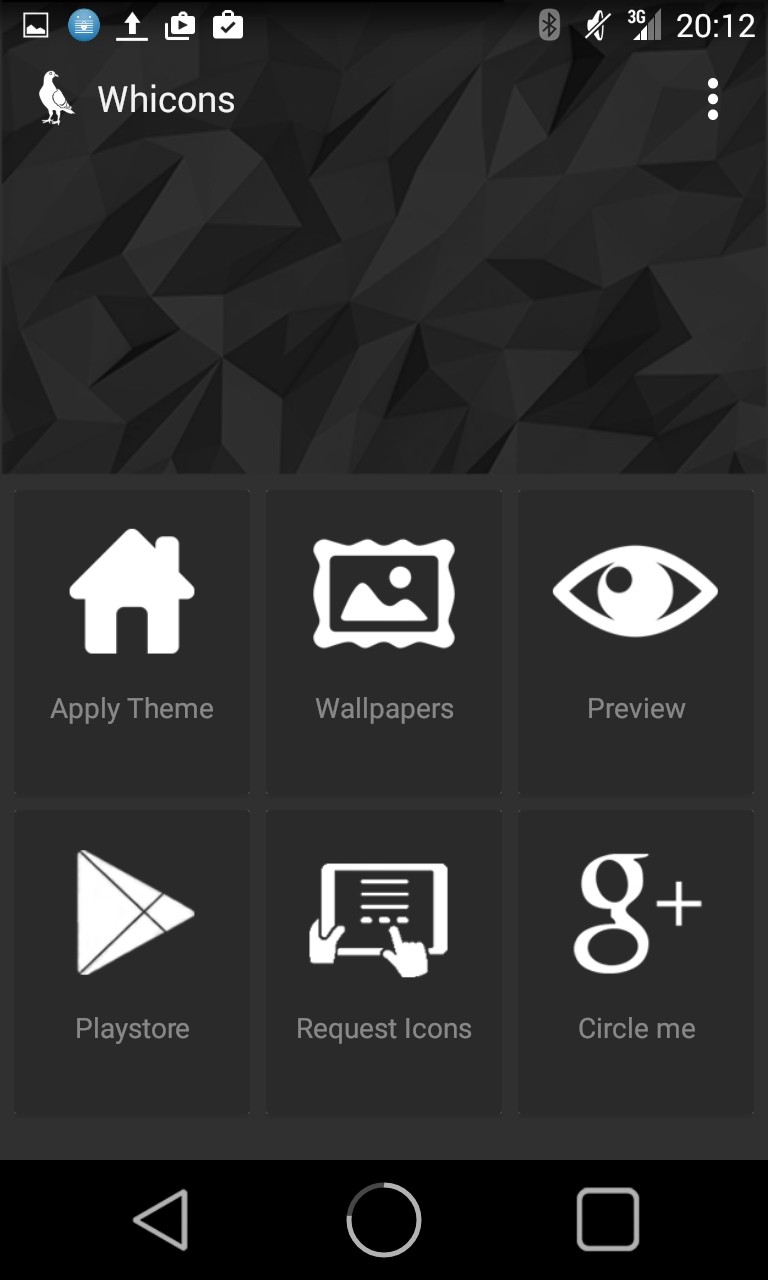Open recent apps from navigation bar
Viewport: 768px width, 1280px height.
coord(607,1219)
